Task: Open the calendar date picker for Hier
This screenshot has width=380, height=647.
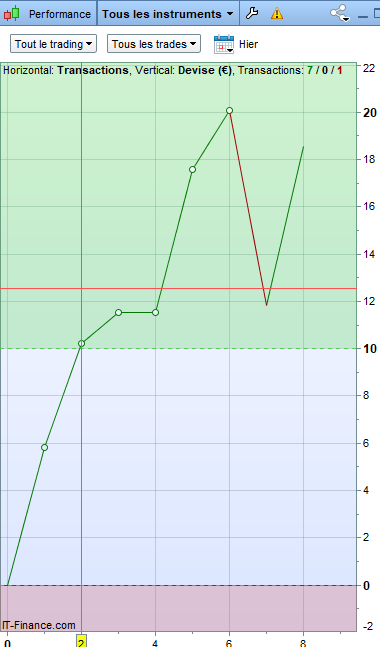Action: pos(224,44)
